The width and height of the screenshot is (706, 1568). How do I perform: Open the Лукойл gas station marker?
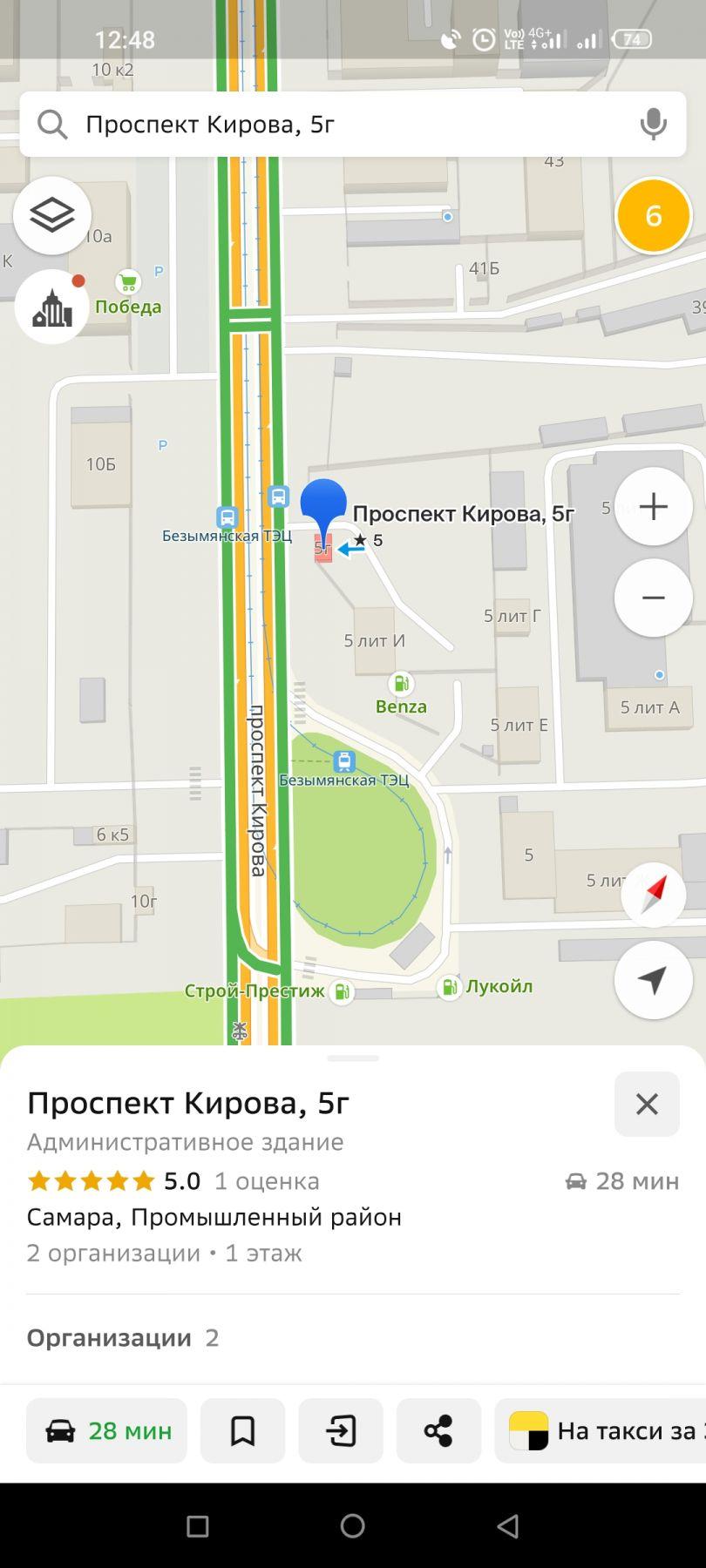[450, 987]
